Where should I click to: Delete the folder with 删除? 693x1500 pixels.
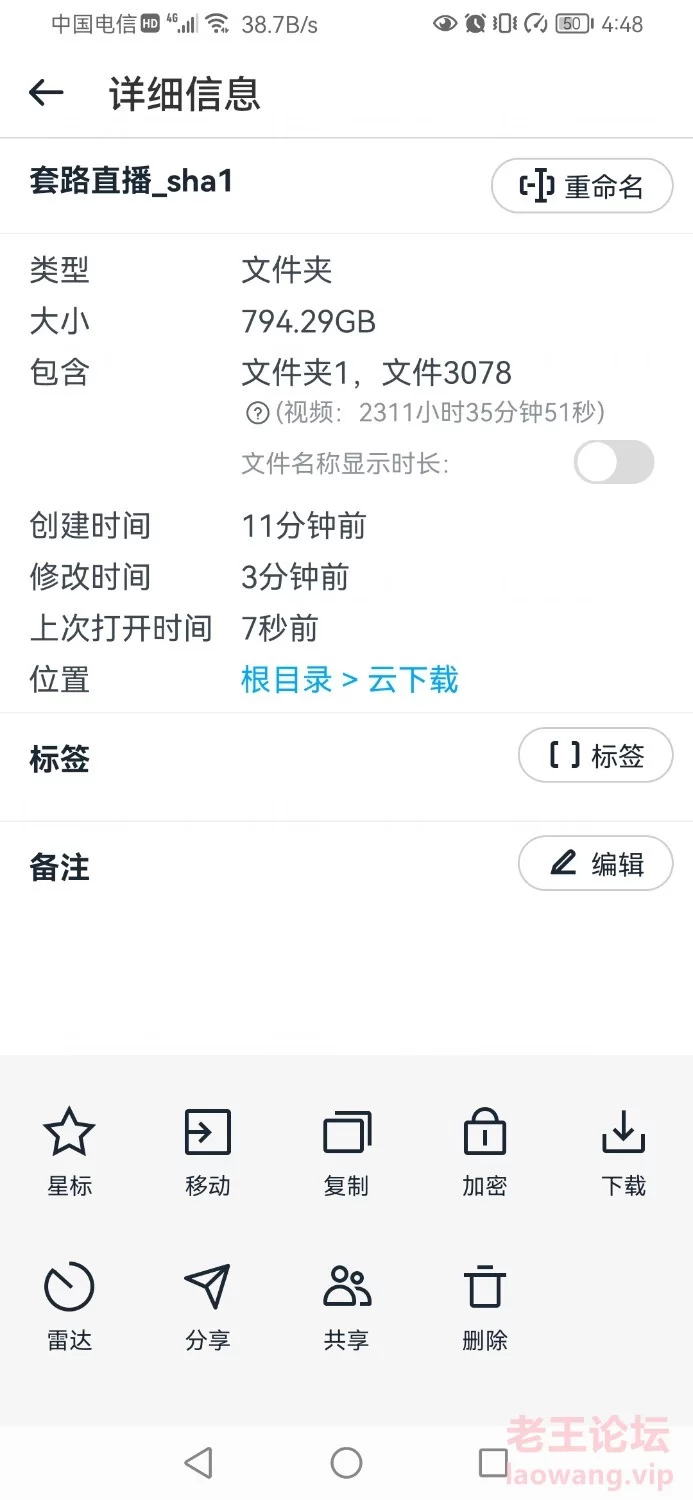click(485, 1306)
